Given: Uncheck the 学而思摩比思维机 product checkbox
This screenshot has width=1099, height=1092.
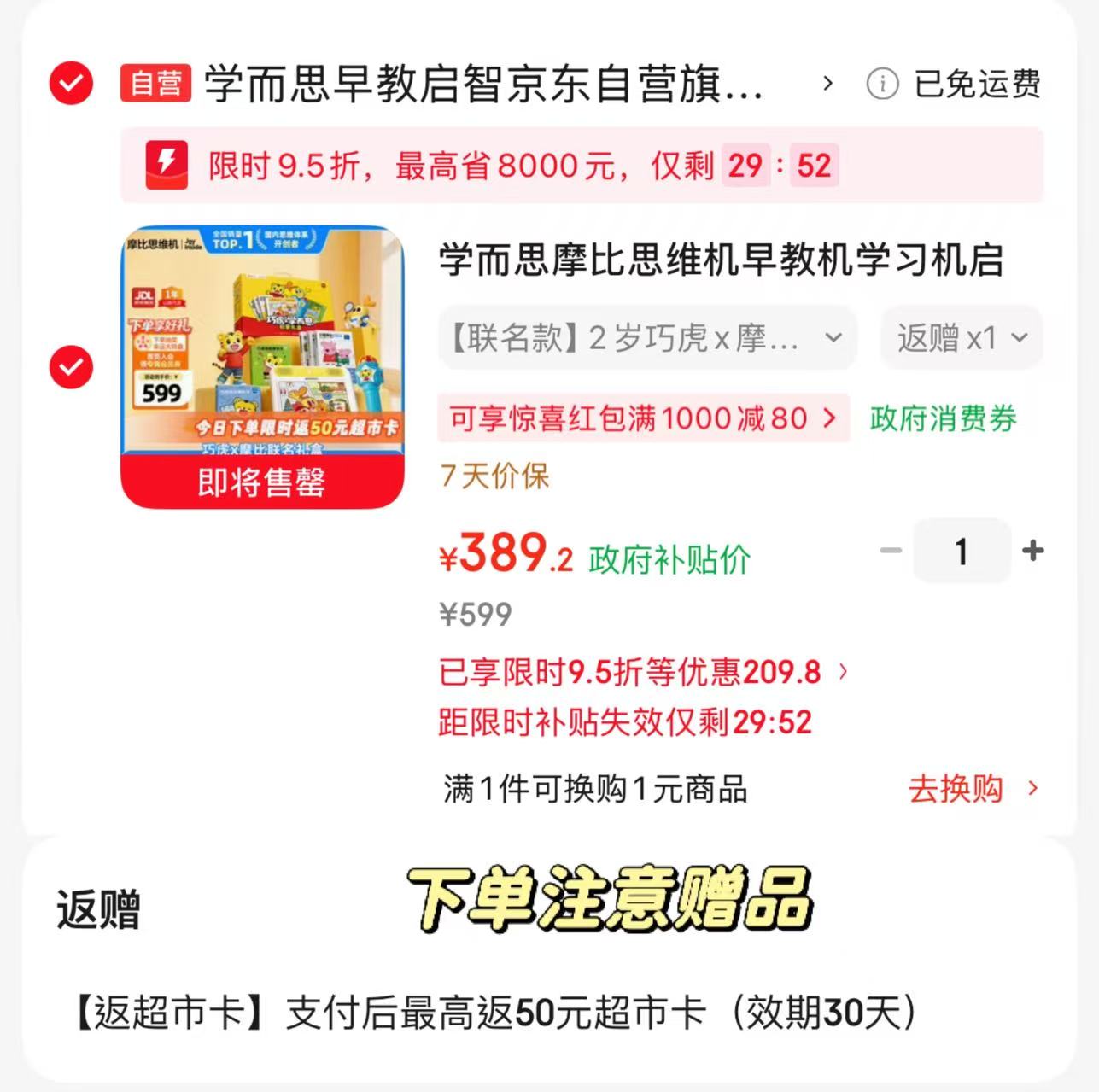Looking at the screenshot, I should click(x=71, y=367).
